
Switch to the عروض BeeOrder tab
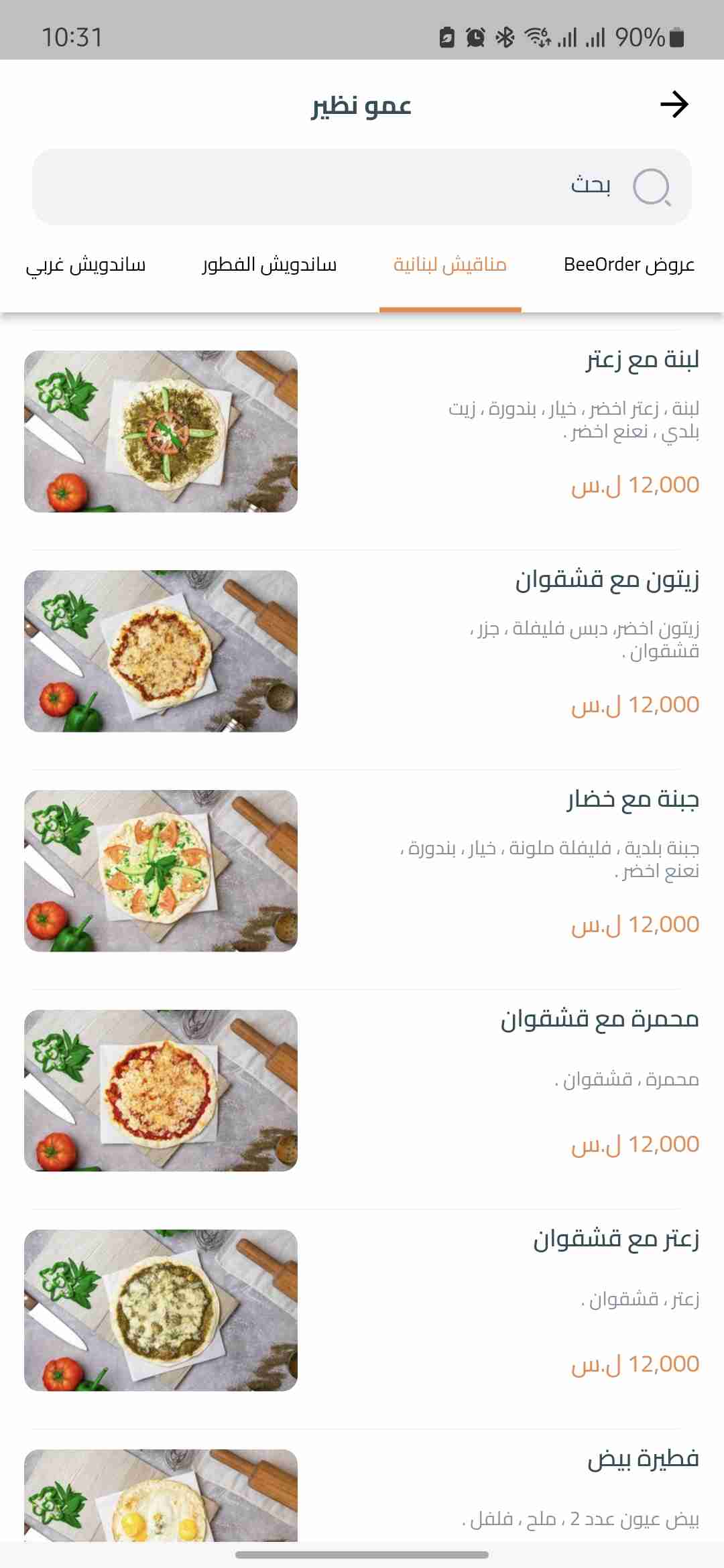point(629,265)
